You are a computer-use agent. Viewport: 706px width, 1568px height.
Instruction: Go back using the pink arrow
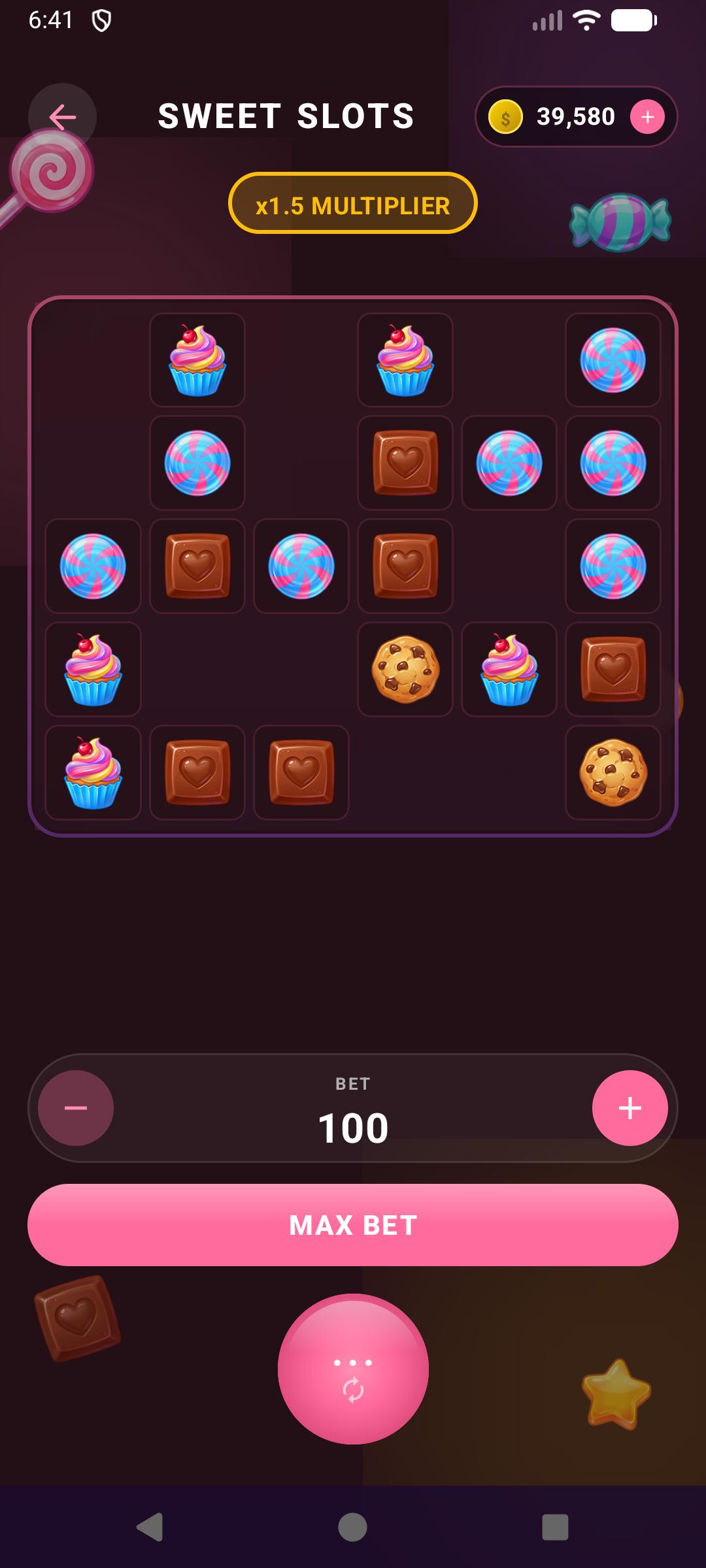tap(63, 118)
